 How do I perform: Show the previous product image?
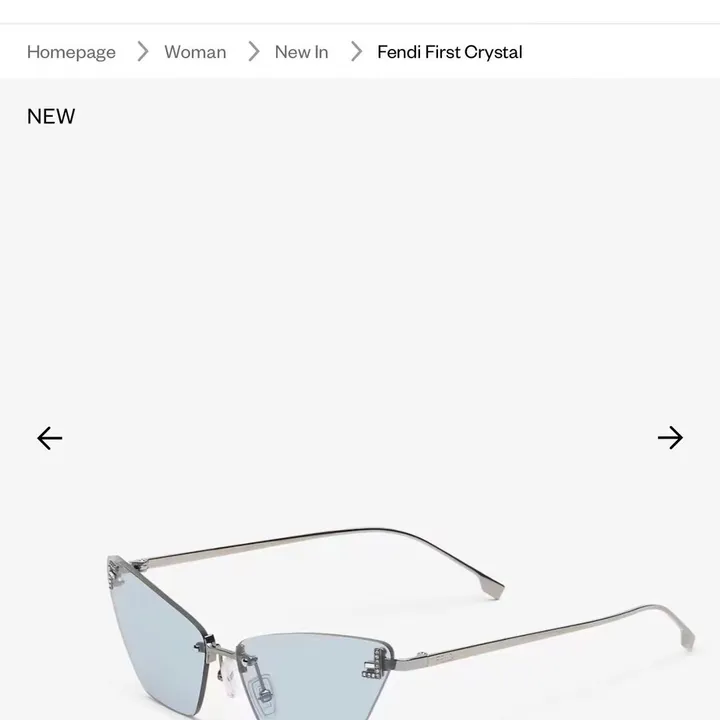point(49,438)
